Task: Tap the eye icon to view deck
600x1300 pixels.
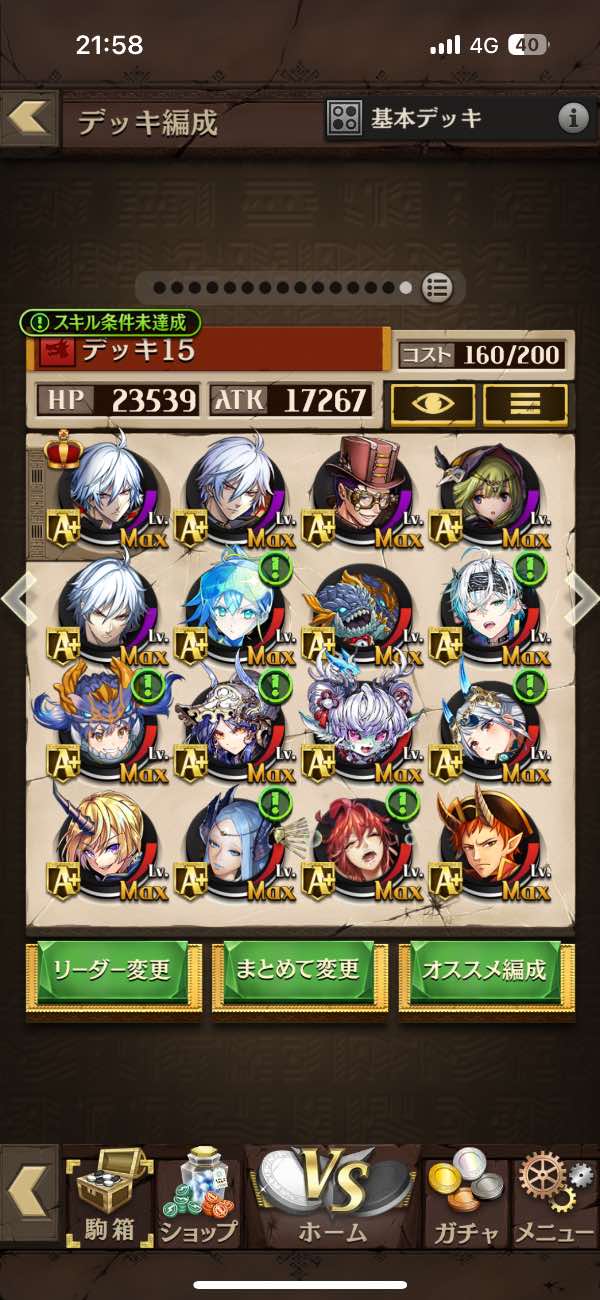Action: [432, 404]
